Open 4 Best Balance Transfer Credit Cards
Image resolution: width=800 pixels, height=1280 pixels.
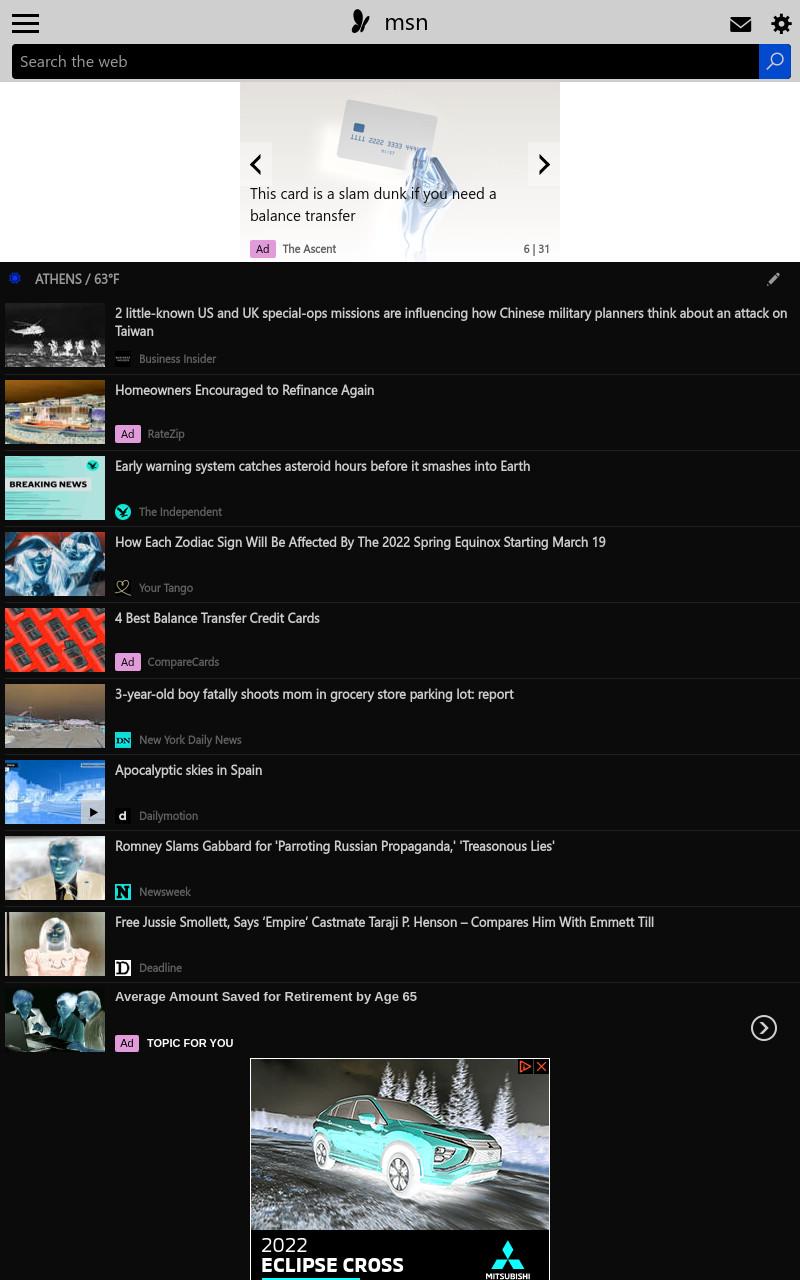217,618
